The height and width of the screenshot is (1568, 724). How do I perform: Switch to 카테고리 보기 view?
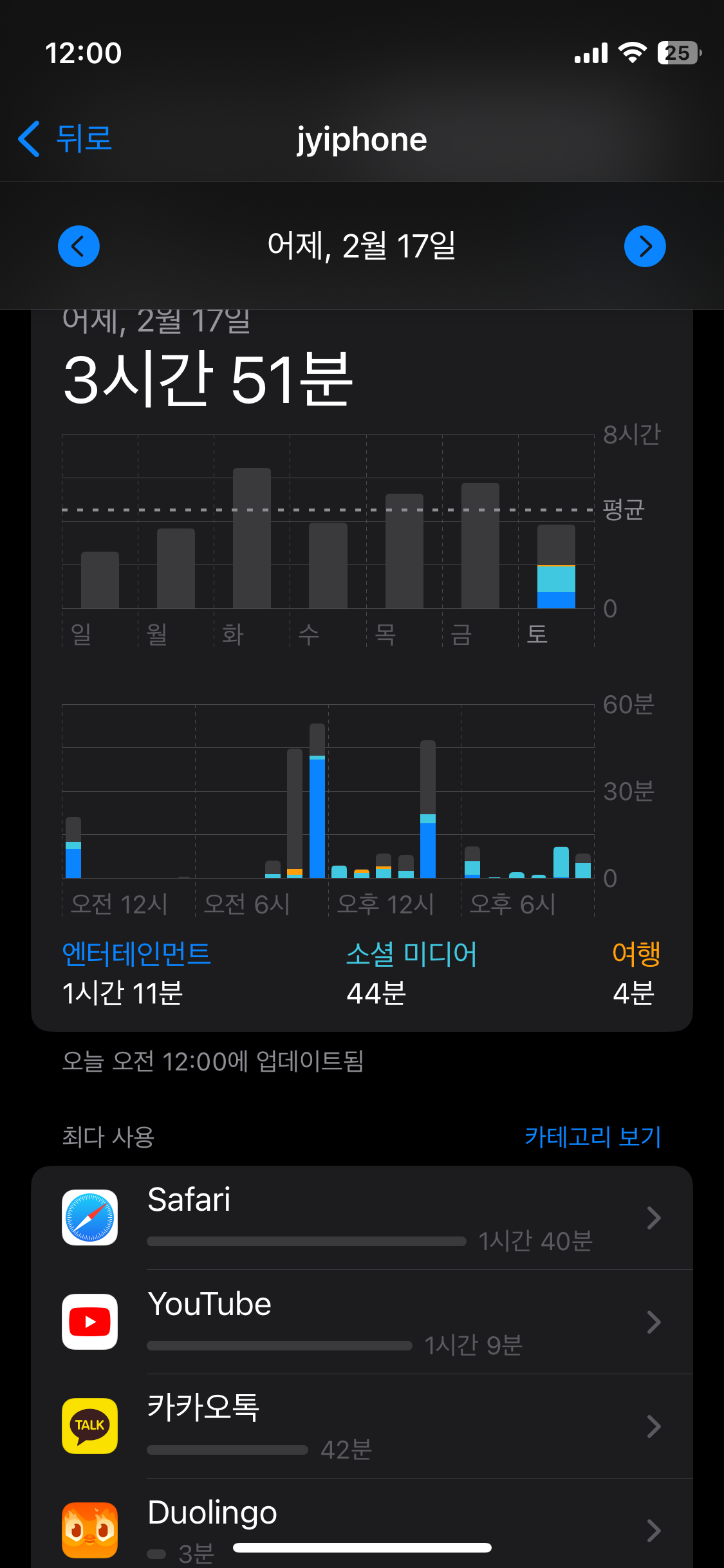[593, 1137]
